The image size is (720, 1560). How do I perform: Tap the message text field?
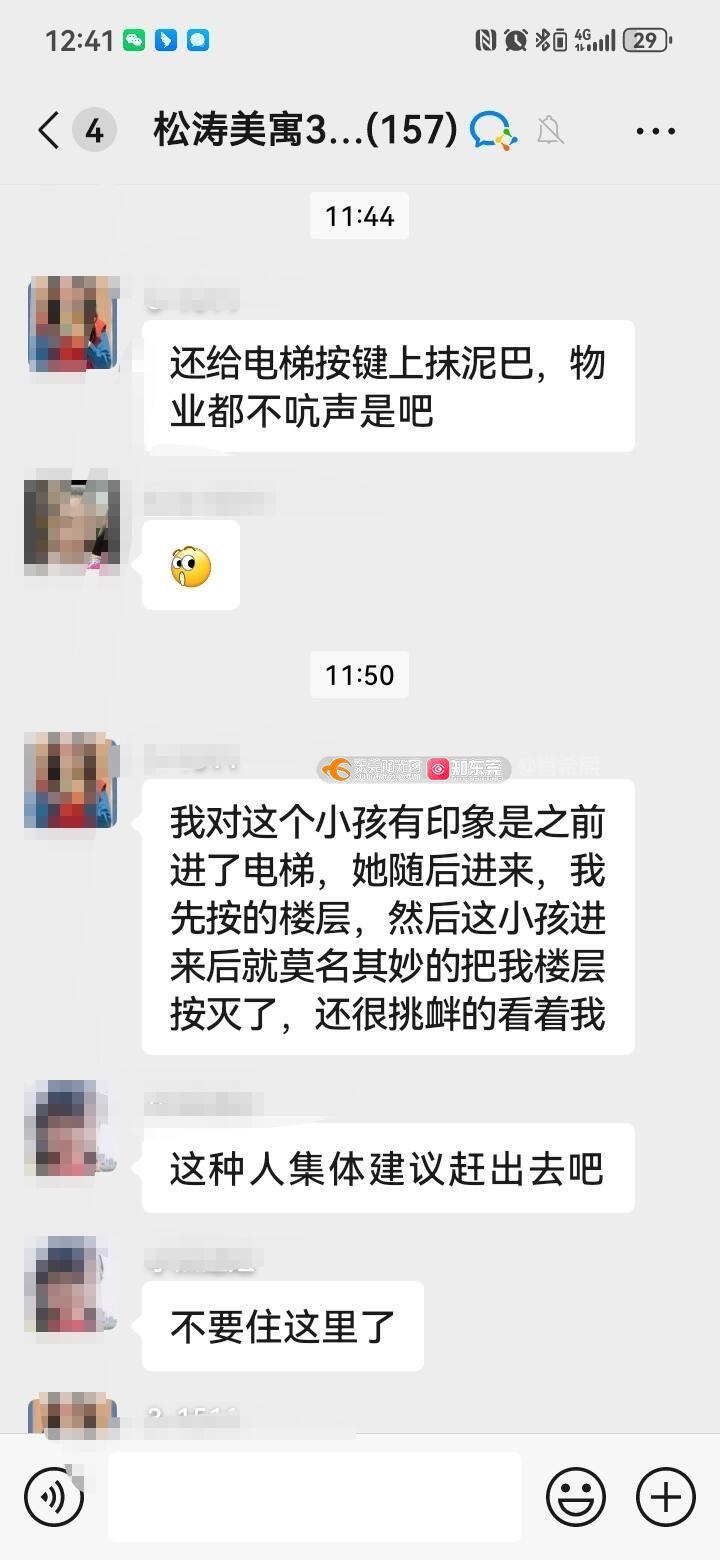(314, 1496)
